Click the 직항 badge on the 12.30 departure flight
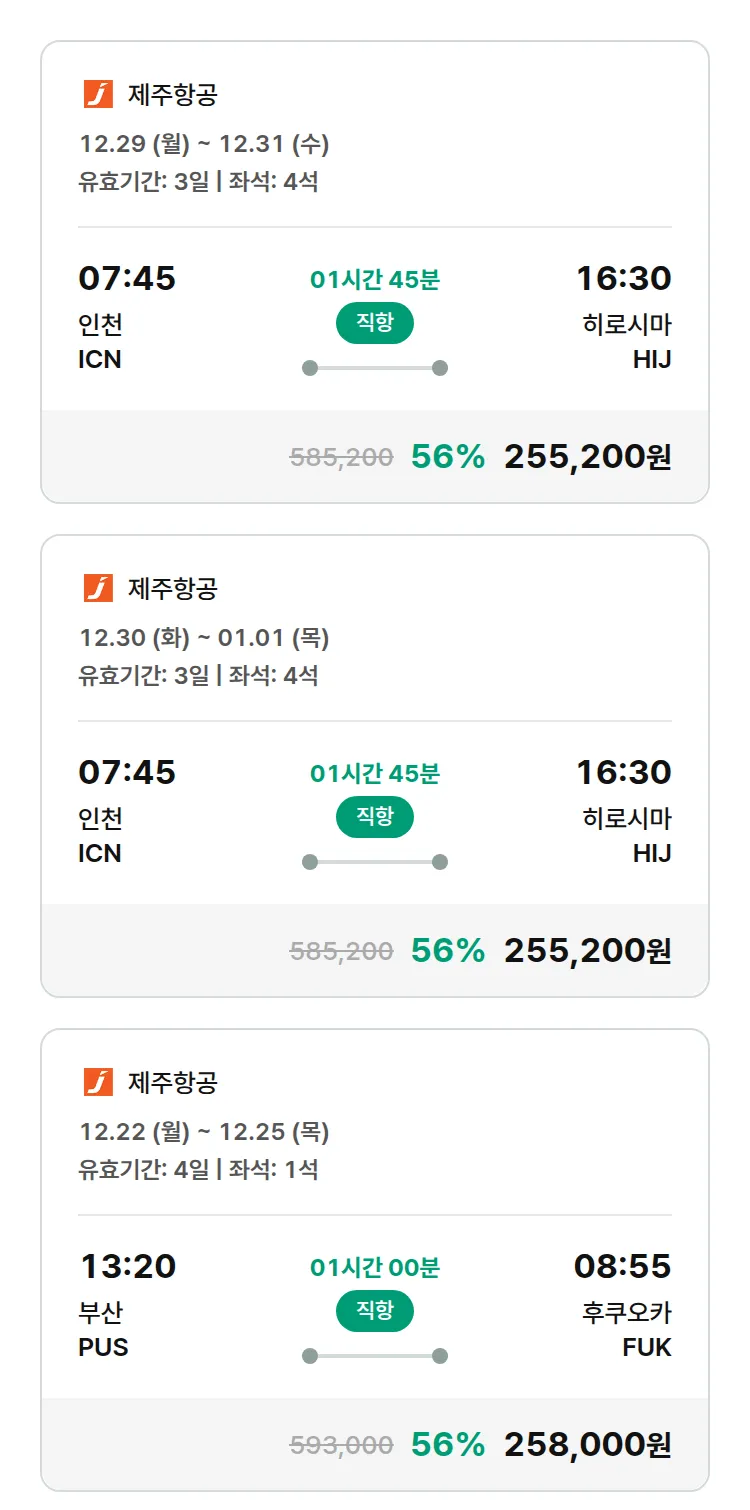 coord(374,817)
